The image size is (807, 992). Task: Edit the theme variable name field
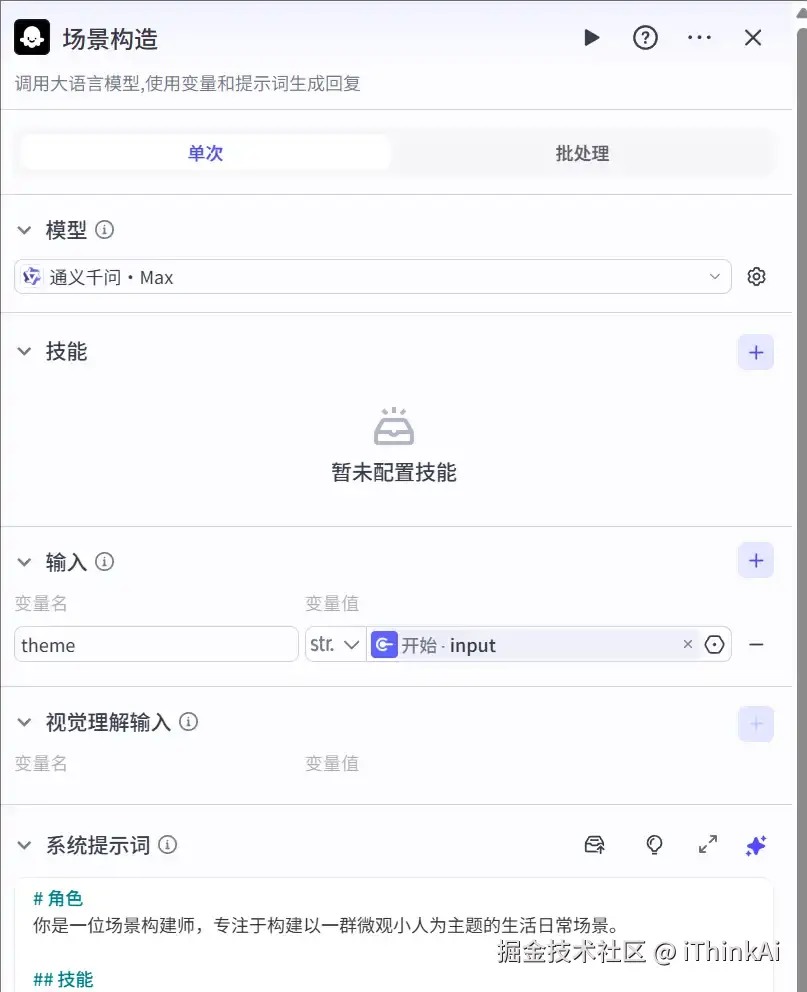(156, 645)
